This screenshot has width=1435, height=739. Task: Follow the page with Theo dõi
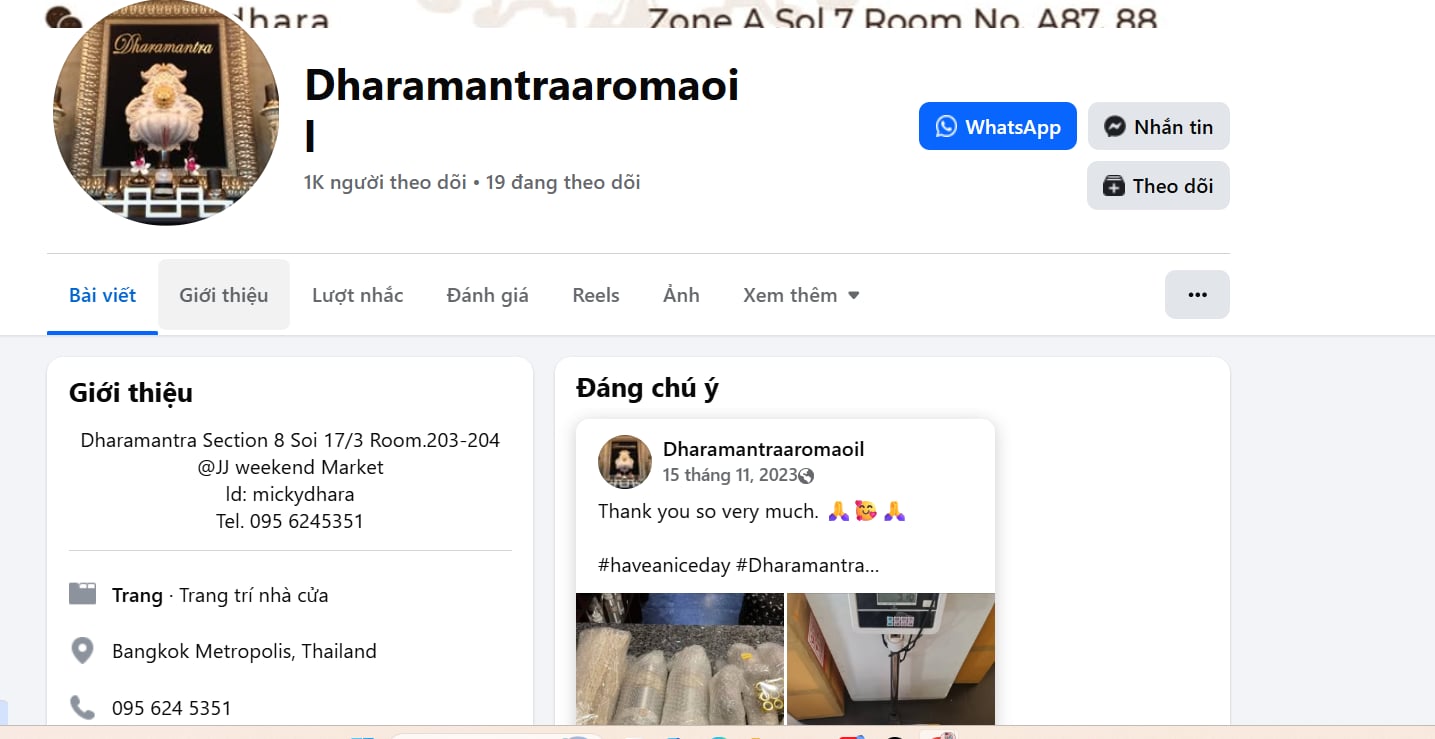1158,186
